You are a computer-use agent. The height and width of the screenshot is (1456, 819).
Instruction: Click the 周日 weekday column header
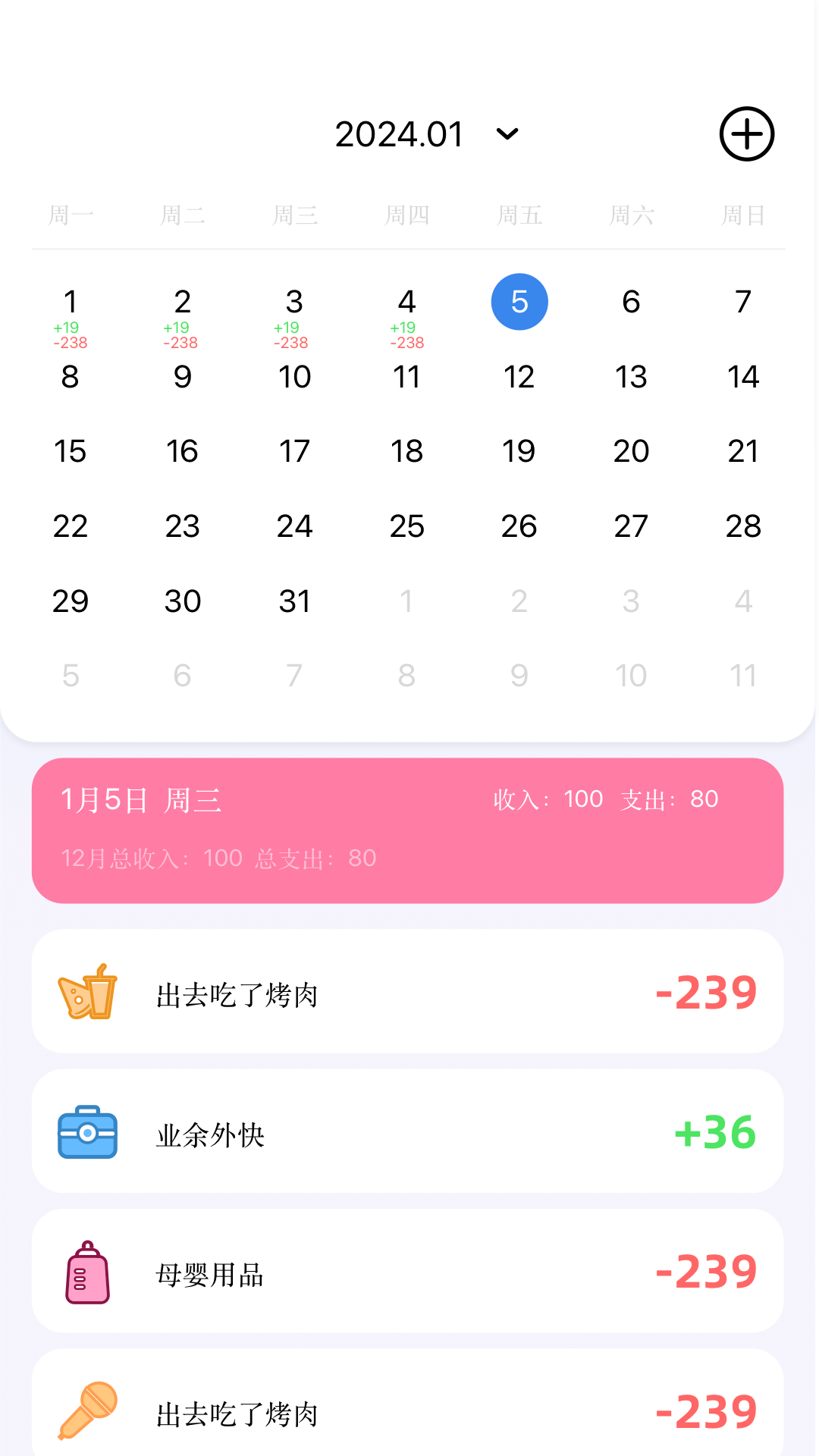point(743,215)
